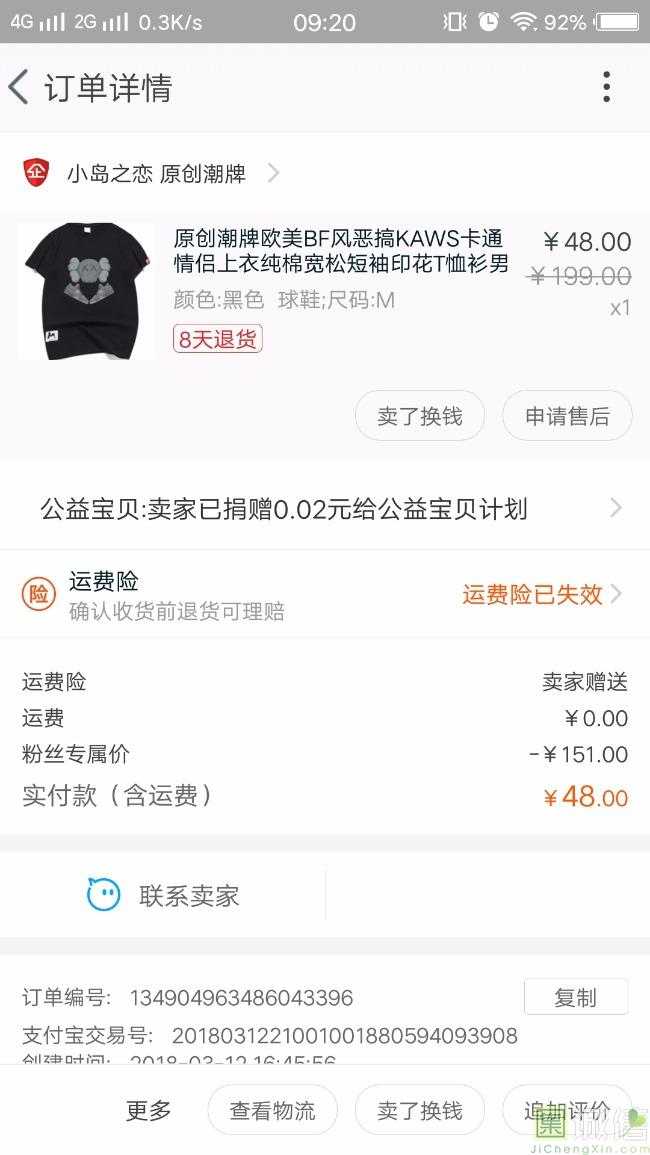650x1155 pixels.
Task: Open the KAWS T-shirt product item
Action: (325, 292)
